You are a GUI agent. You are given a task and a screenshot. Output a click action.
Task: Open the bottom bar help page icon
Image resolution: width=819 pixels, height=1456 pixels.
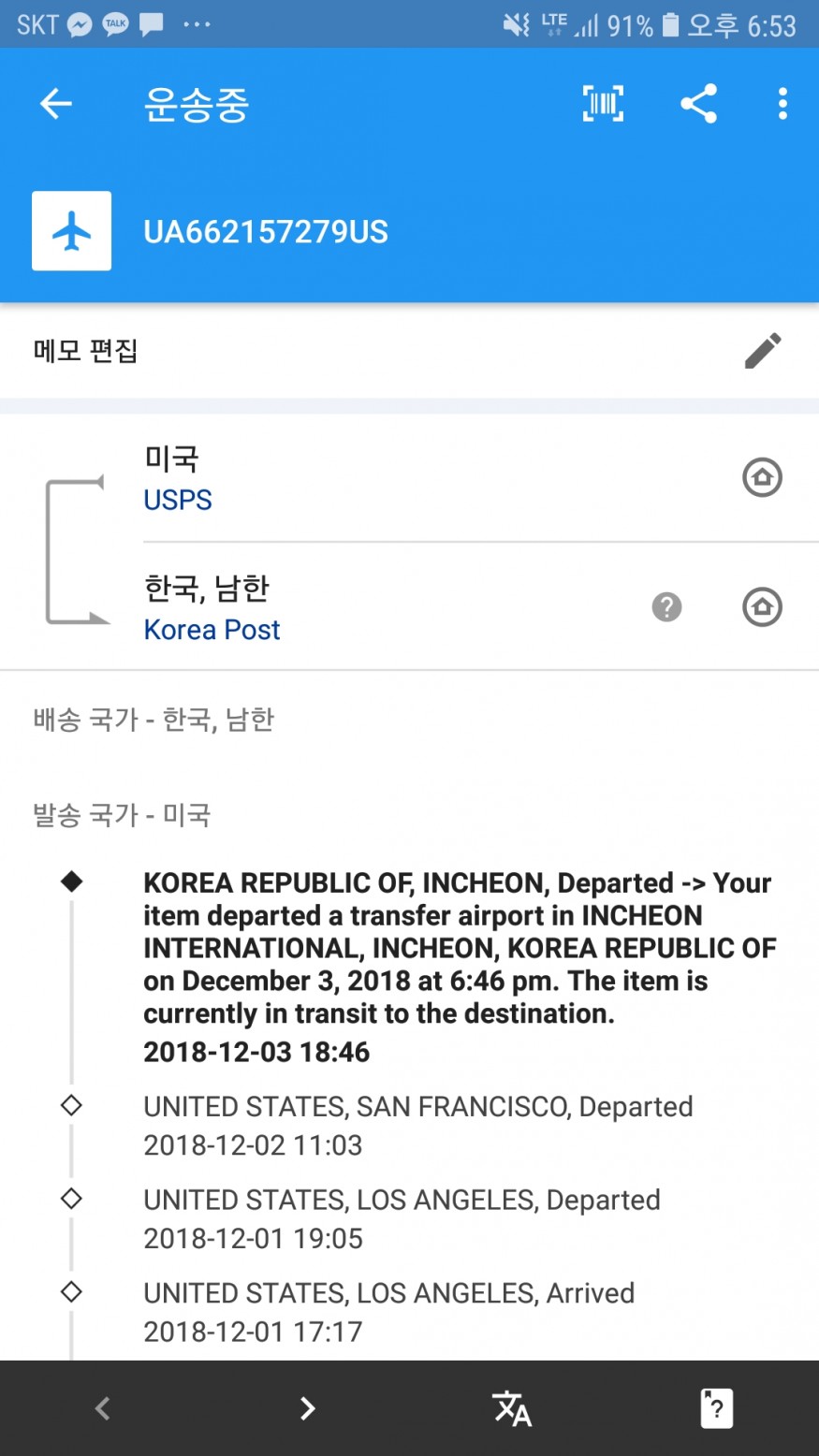pyautogui.click(x=716, y=1408)
